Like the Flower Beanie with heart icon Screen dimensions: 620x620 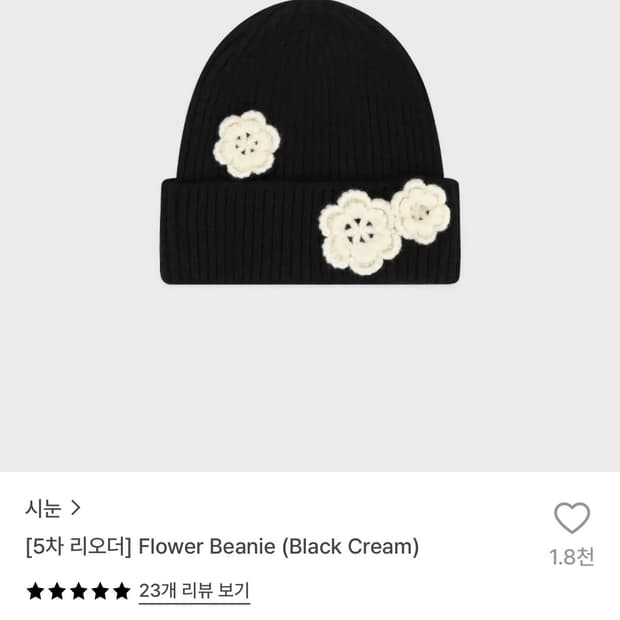[x=572, y=518]
